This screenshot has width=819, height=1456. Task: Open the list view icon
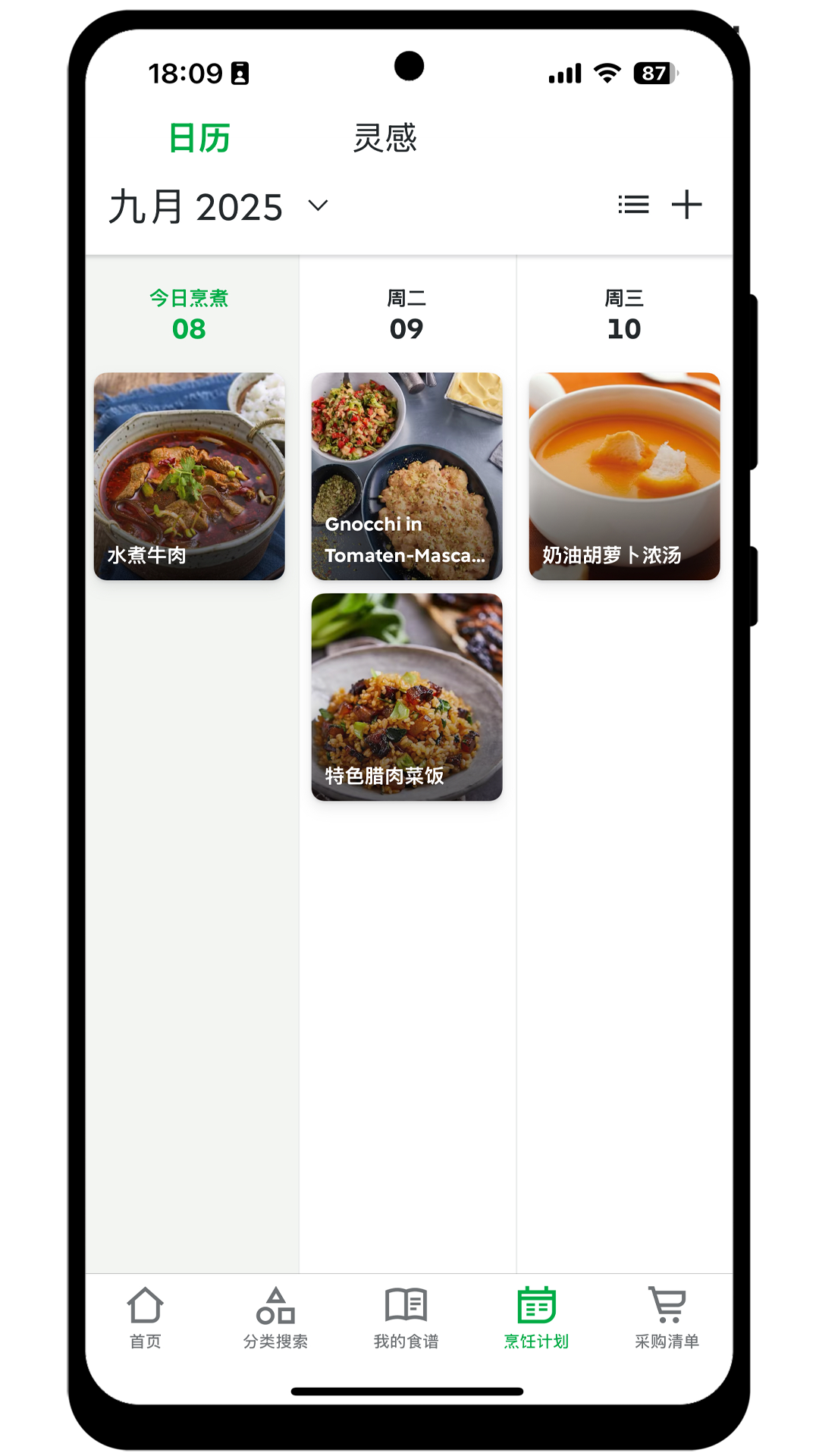[x=633, y=205]
